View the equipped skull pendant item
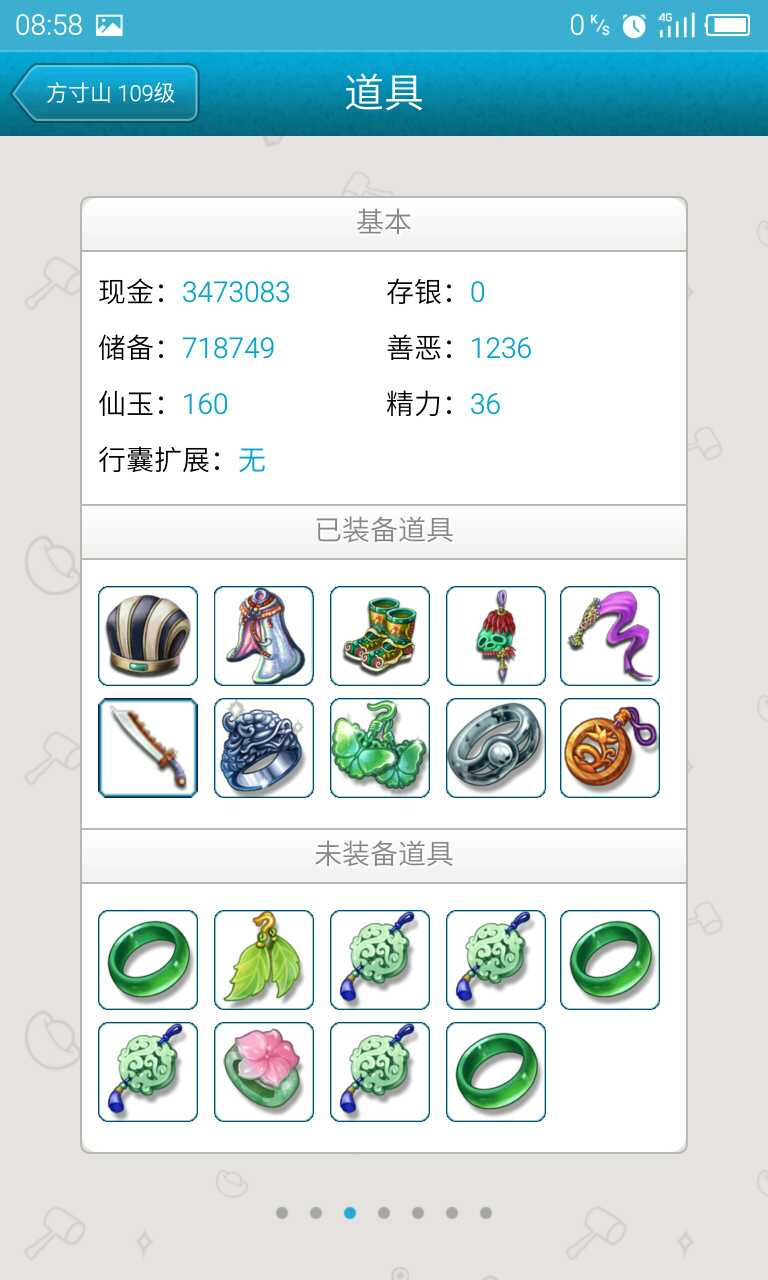This screenshot has width=768, height=1280. point(496,636)
